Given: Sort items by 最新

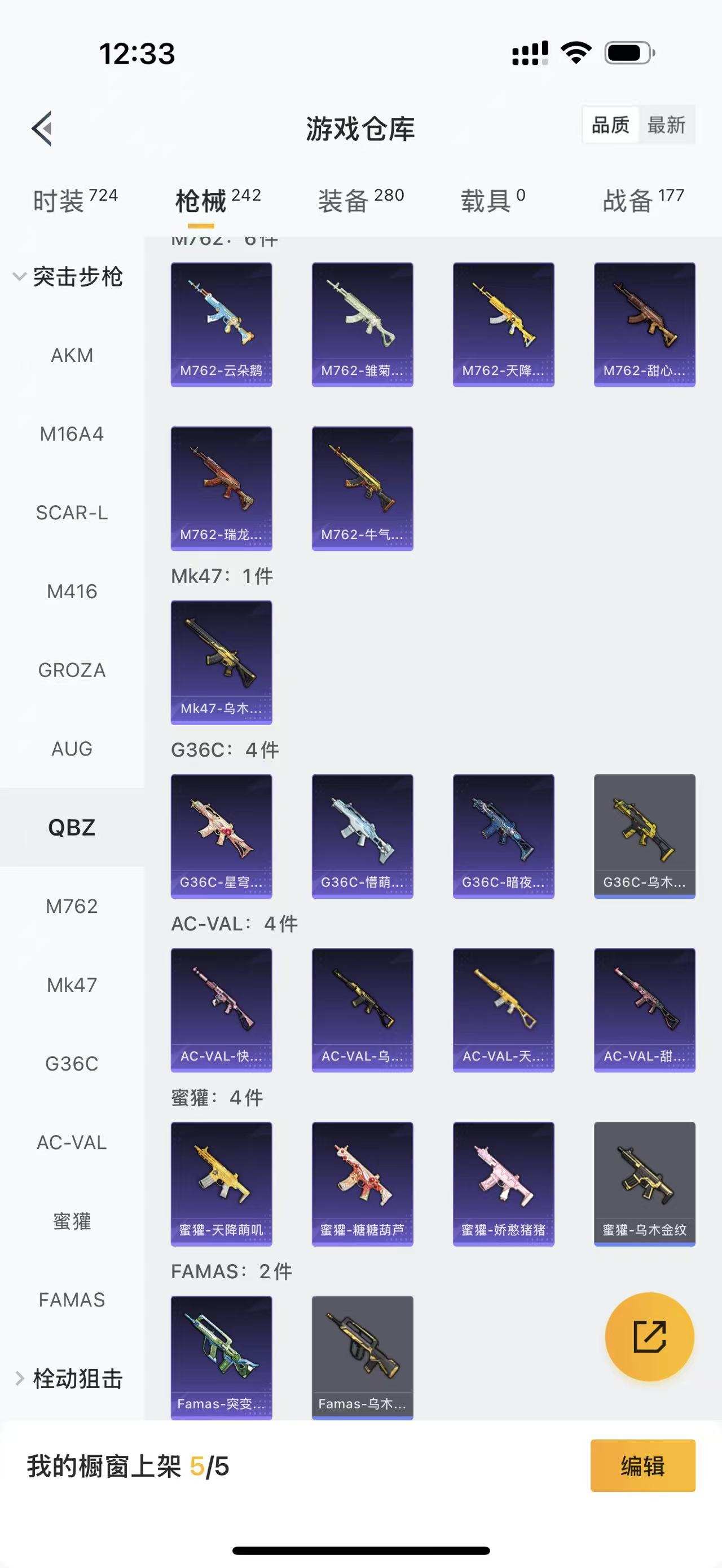Looking at the screenshot, I should [x=666, y=125].
